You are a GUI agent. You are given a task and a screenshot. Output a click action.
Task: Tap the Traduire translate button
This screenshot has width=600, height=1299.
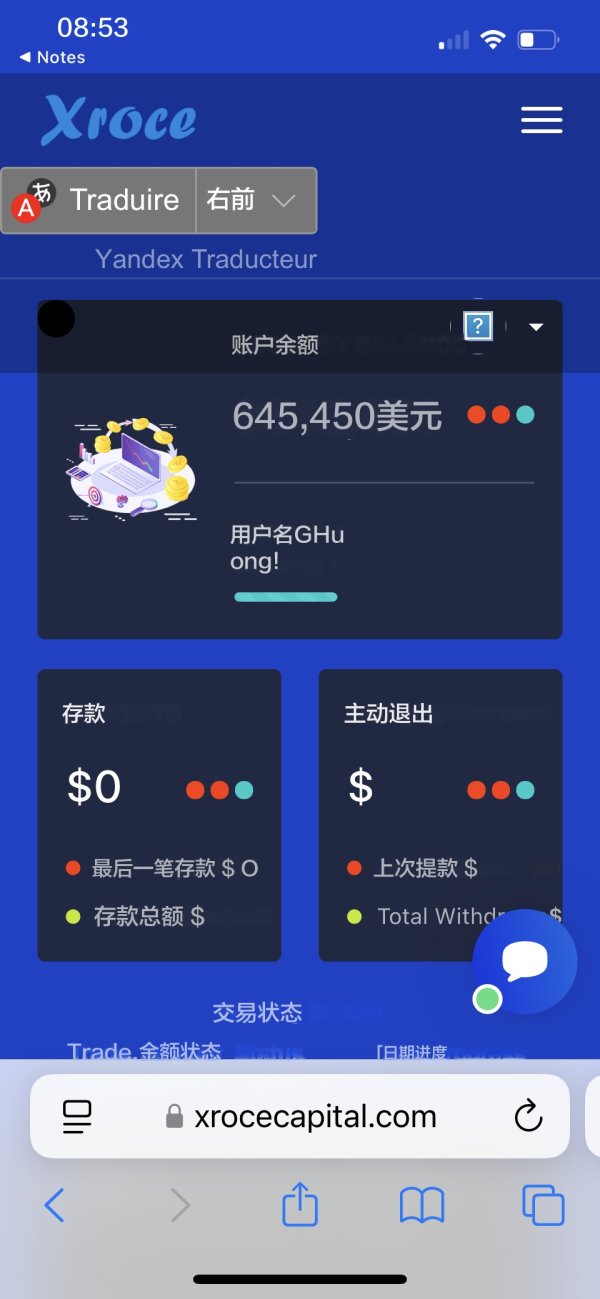coord(98,200)
